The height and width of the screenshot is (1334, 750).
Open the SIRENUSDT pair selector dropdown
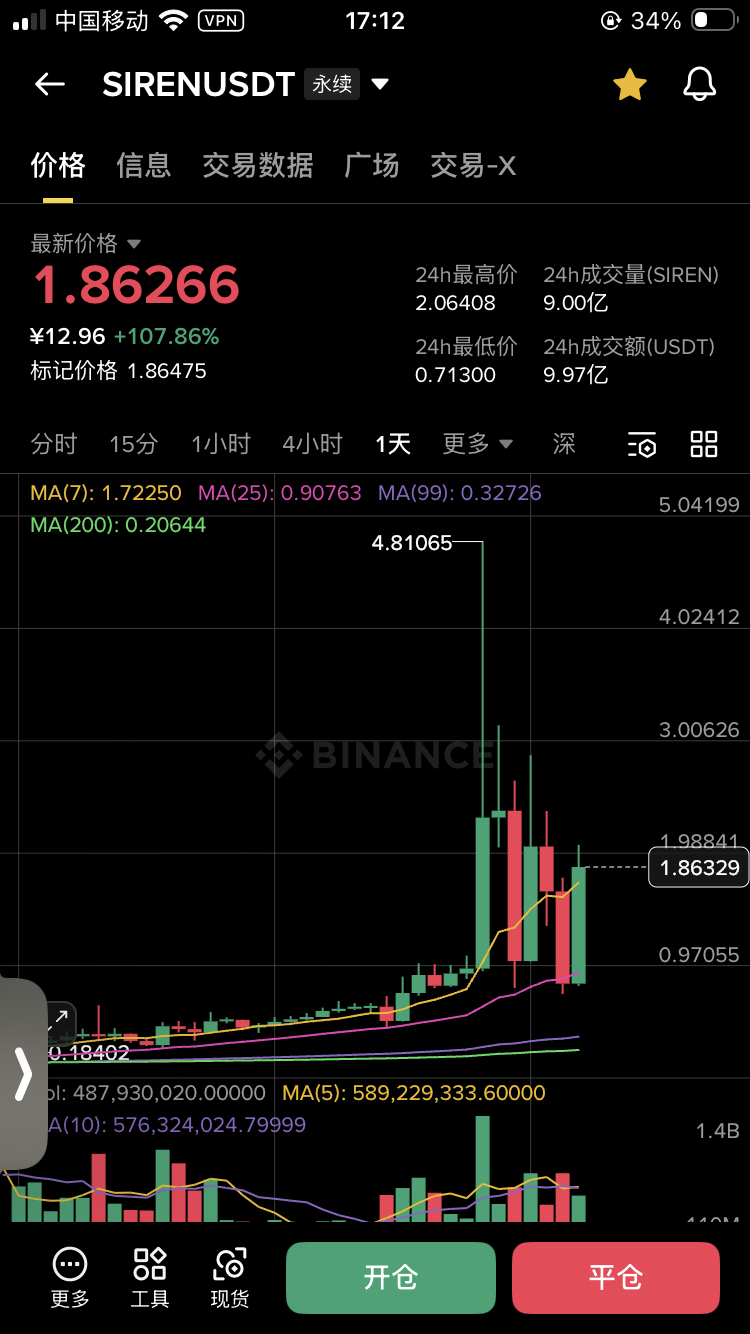tap(380, 84)
